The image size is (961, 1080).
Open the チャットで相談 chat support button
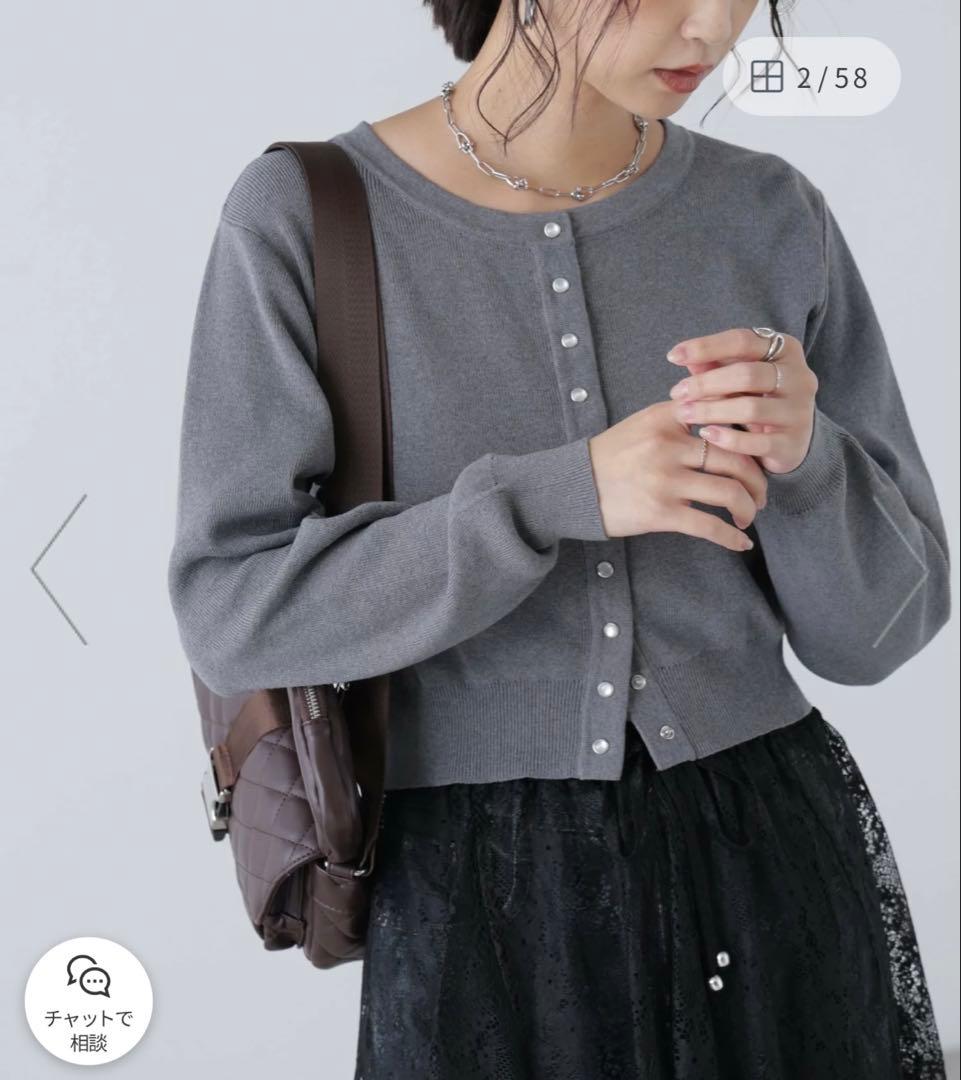89,1001
